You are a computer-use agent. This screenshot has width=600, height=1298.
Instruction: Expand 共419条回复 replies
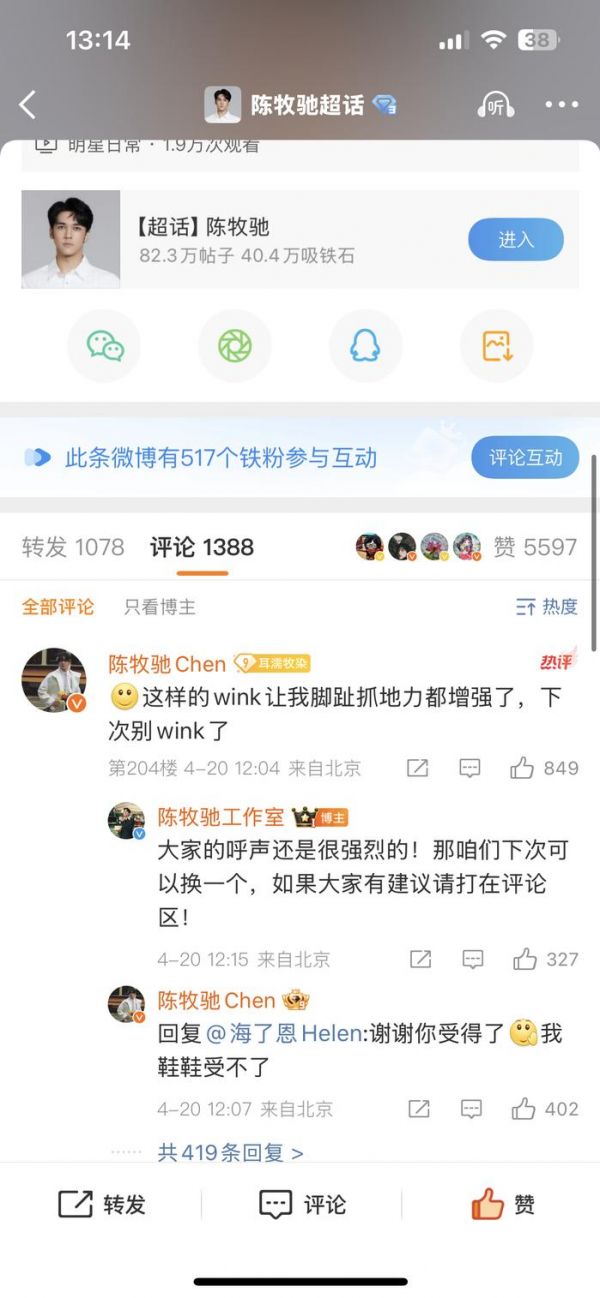click(x=230, y=1152)
